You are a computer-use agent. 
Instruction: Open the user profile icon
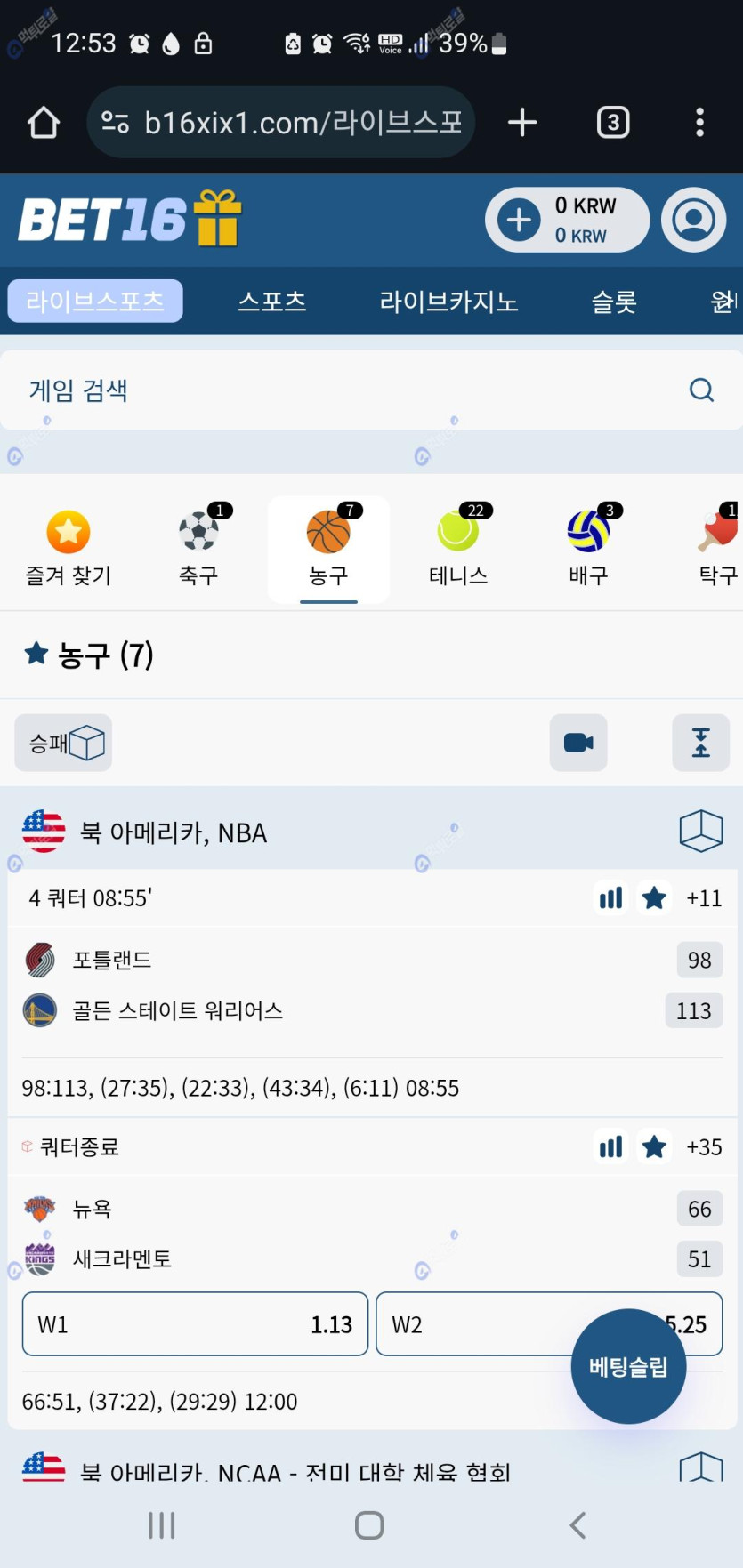693,220
